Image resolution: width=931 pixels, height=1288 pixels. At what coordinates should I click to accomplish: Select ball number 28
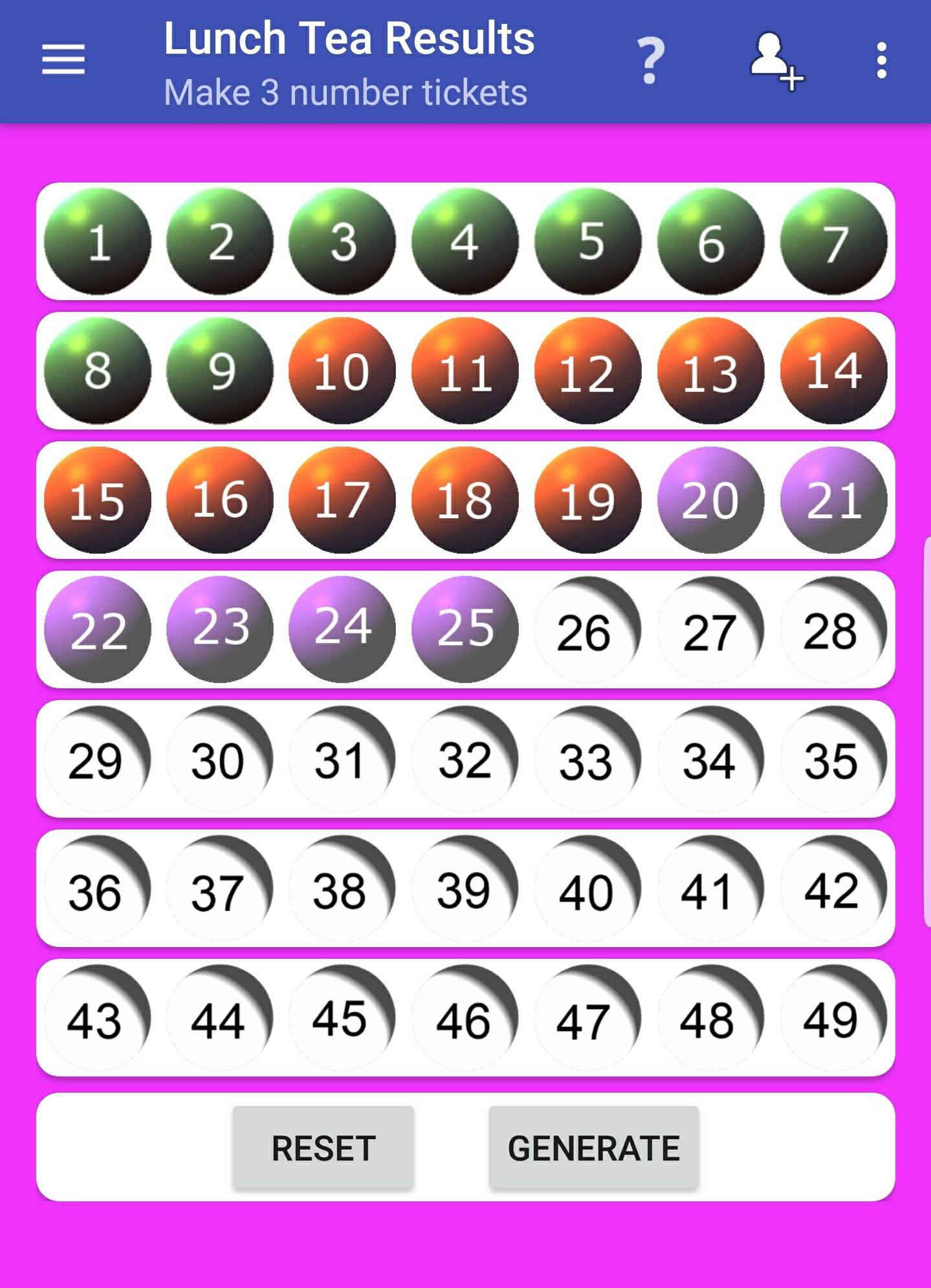pos(834,629)
